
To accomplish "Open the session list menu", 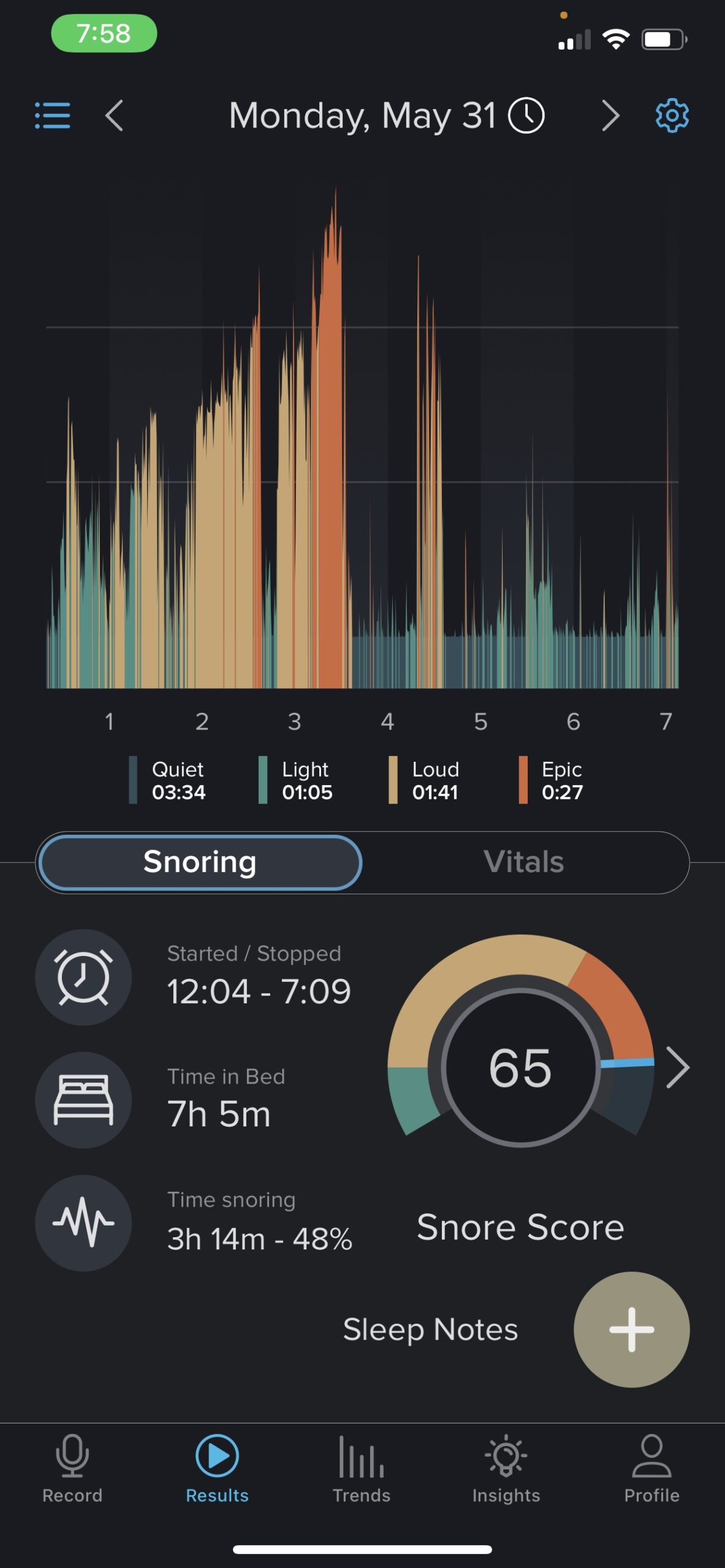I will 53,116.
